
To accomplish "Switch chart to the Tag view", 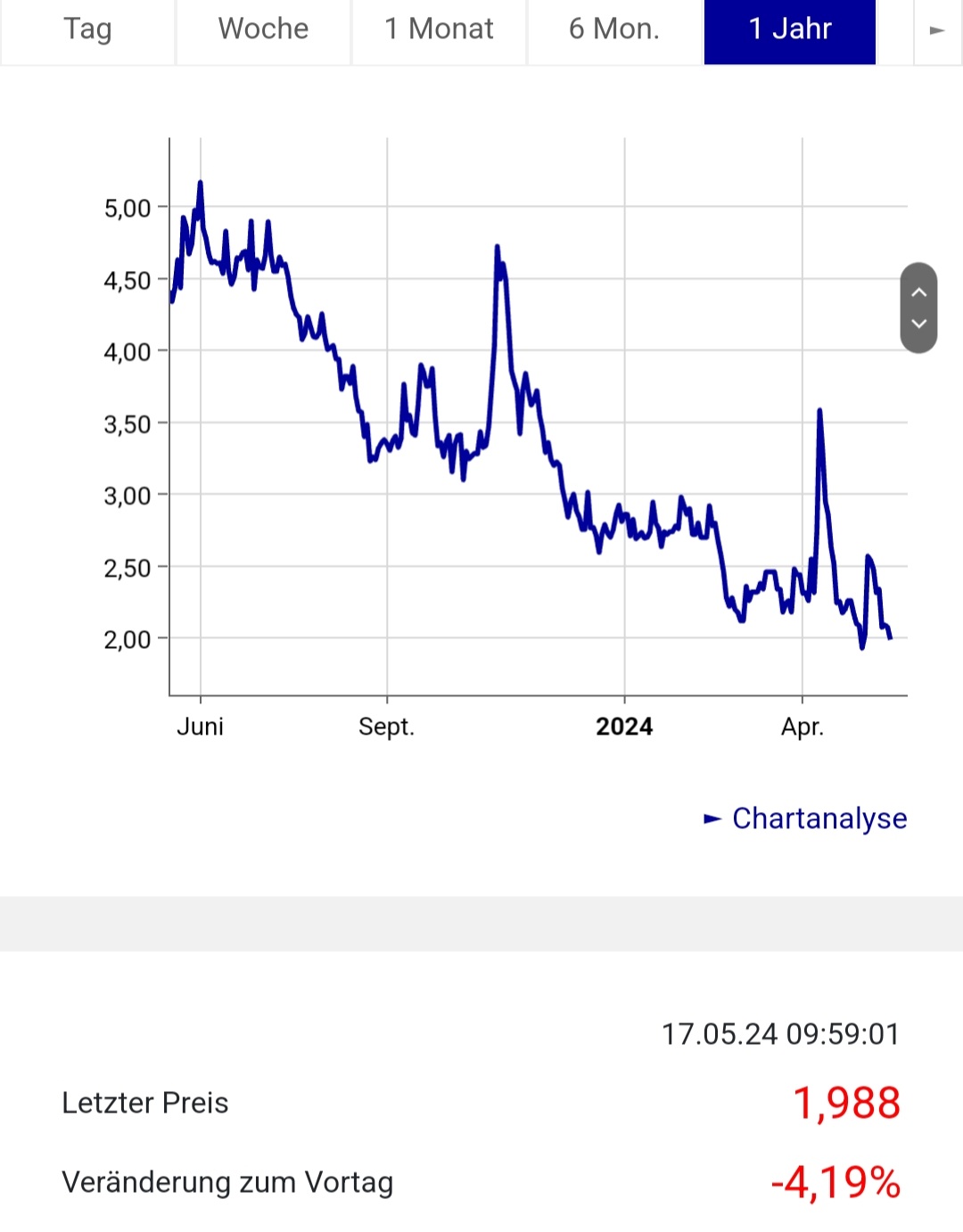I will [87, 30].
